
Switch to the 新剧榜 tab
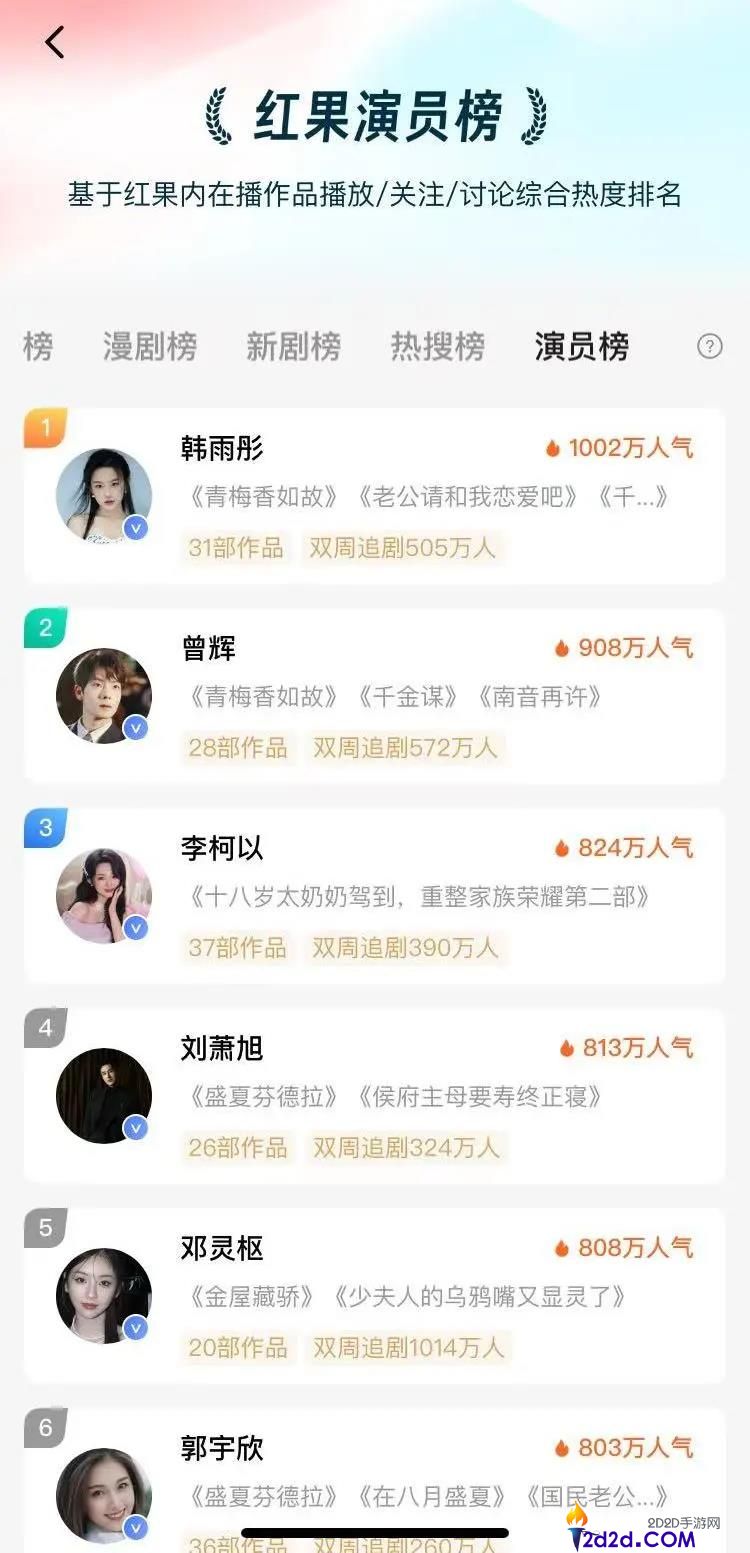click(293, 346)
